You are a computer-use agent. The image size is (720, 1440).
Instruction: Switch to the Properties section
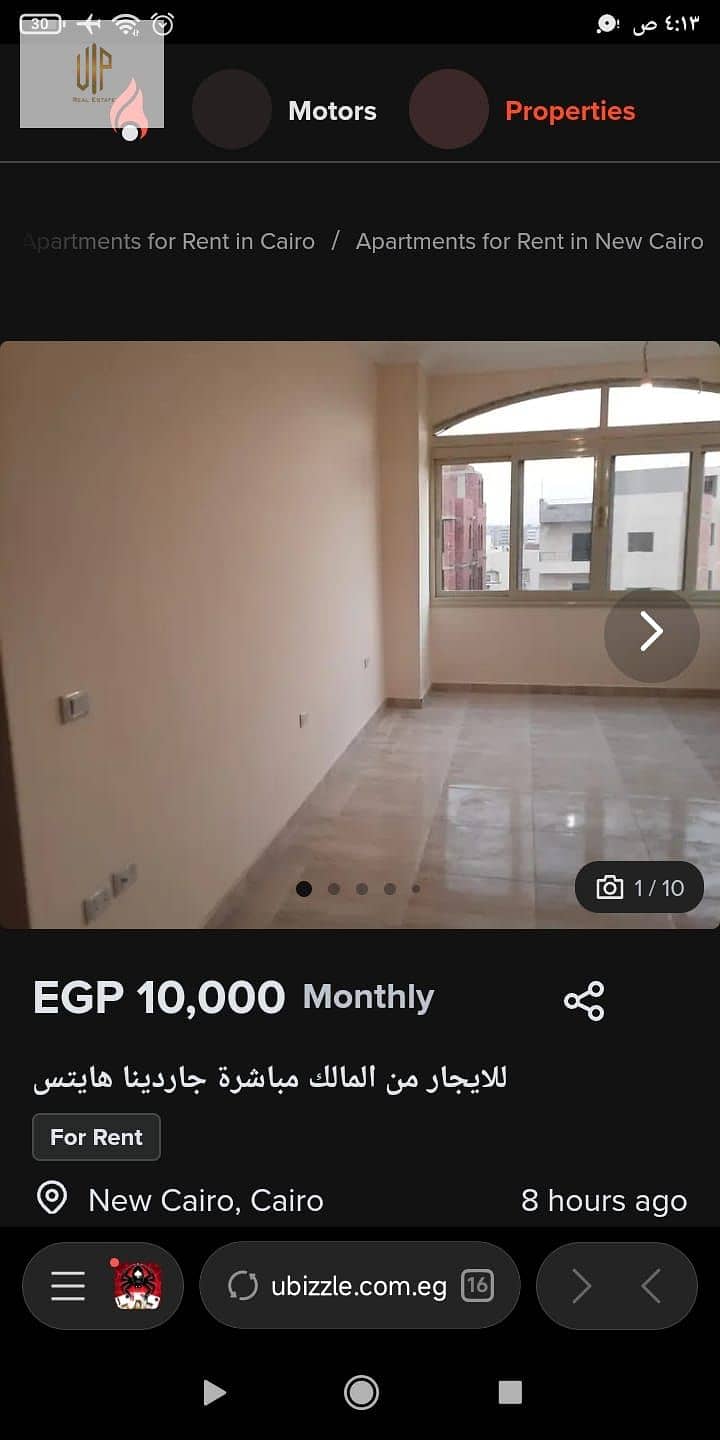(569, 111)
